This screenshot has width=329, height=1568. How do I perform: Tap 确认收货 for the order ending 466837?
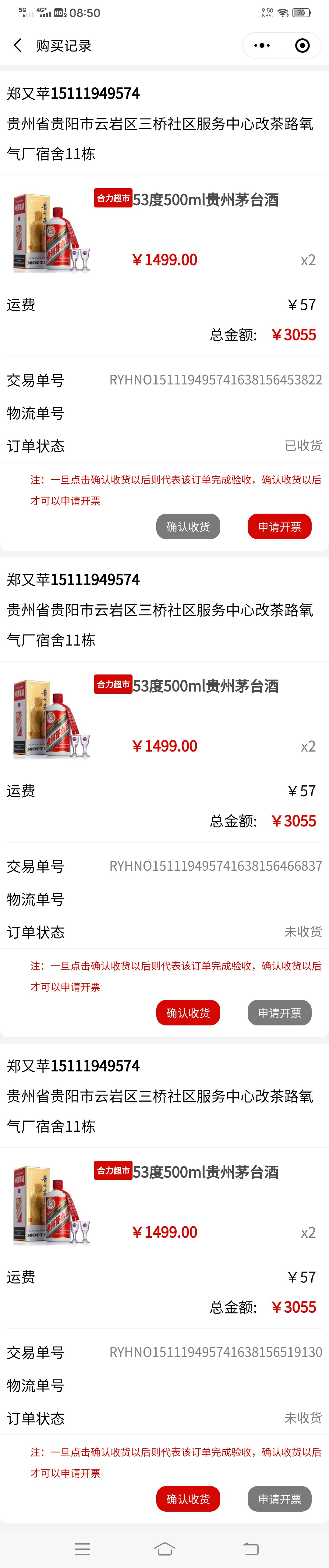188,1013
